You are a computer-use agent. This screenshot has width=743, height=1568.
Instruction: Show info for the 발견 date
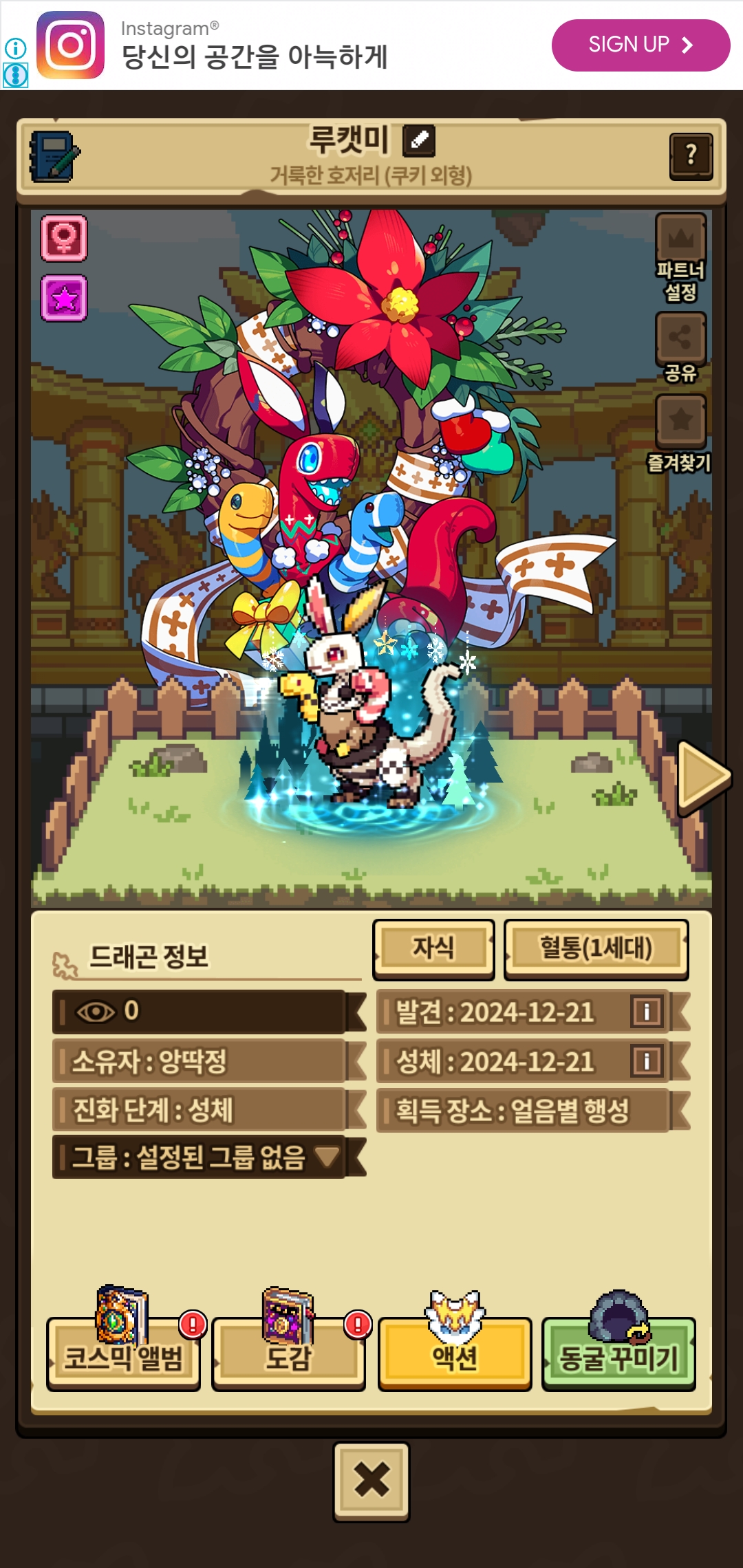[647, 1012]
